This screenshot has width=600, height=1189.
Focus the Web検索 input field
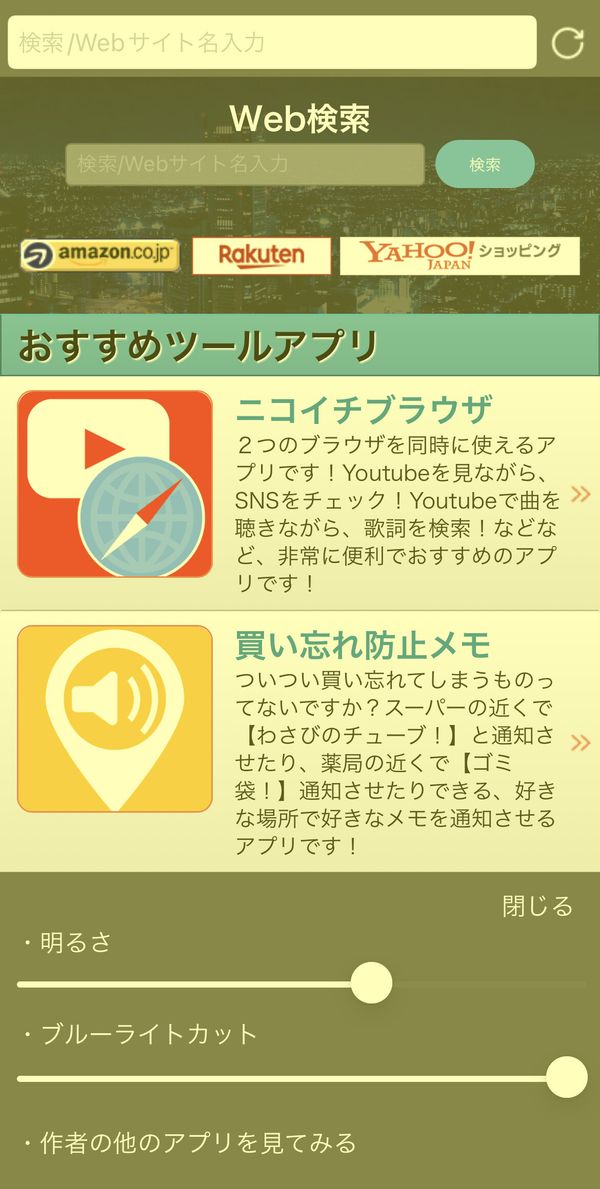[x=245, y=164]
